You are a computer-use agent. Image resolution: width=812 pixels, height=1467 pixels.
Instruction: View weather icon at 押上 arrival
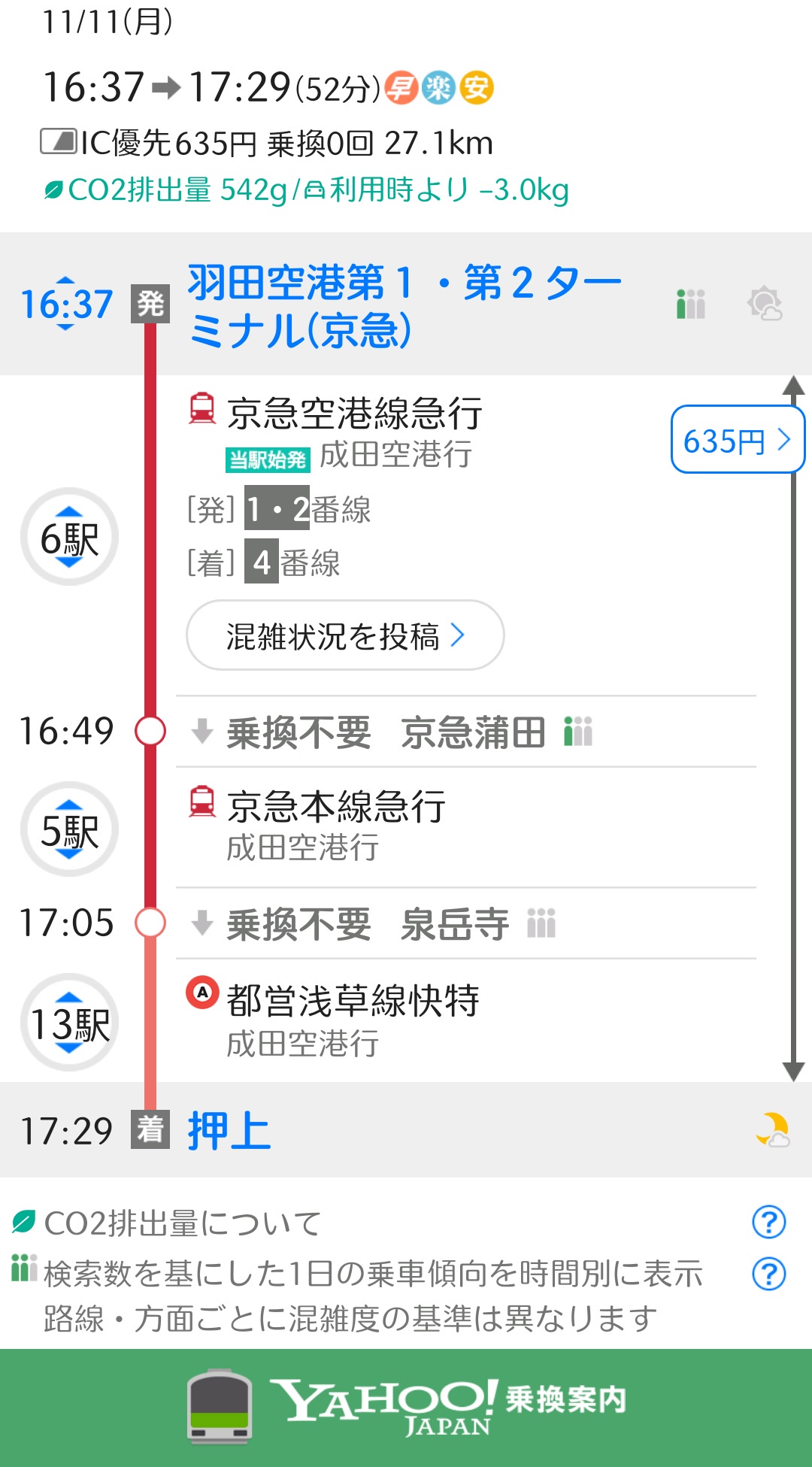773,1129
